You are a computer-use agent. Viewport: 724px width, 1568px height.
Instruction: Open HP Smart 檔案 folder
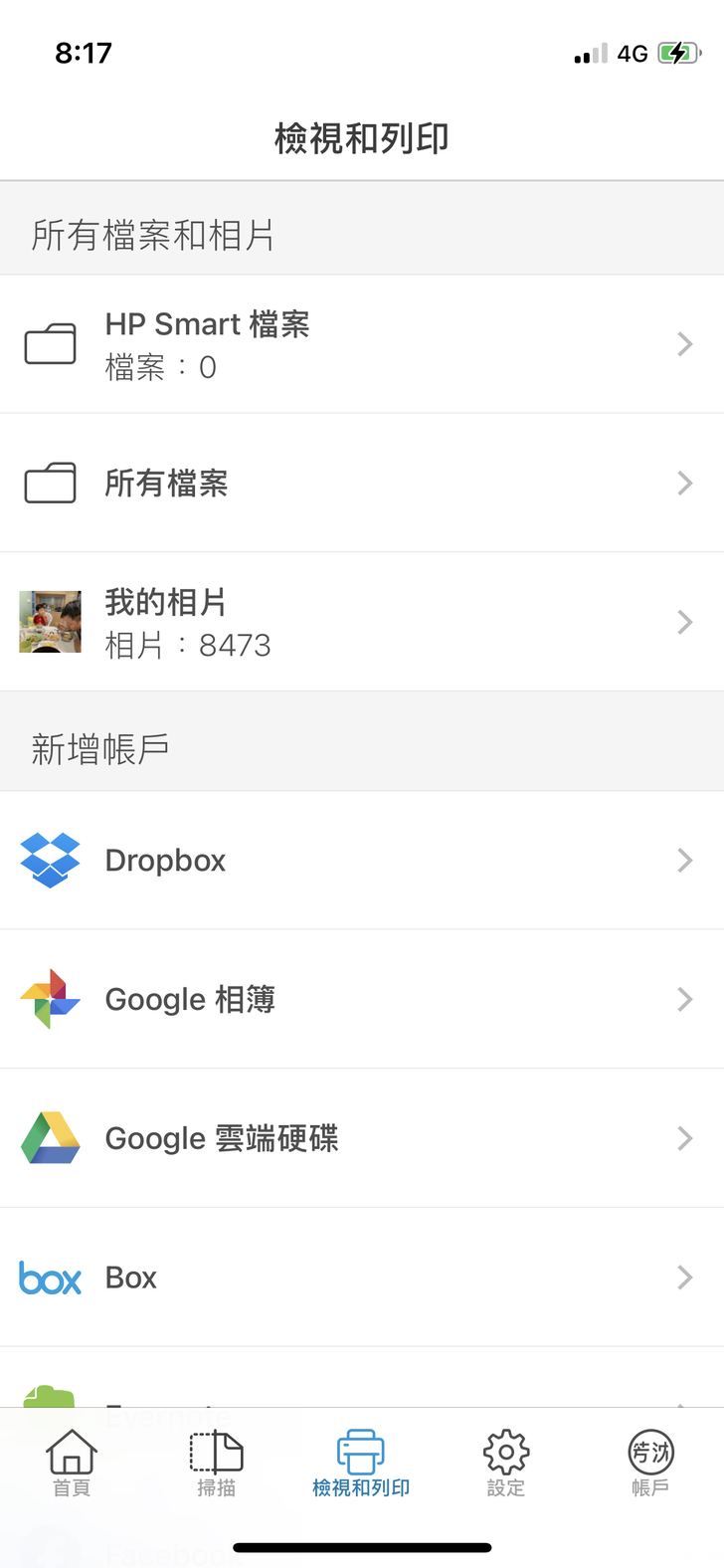(x=361, y=344)
